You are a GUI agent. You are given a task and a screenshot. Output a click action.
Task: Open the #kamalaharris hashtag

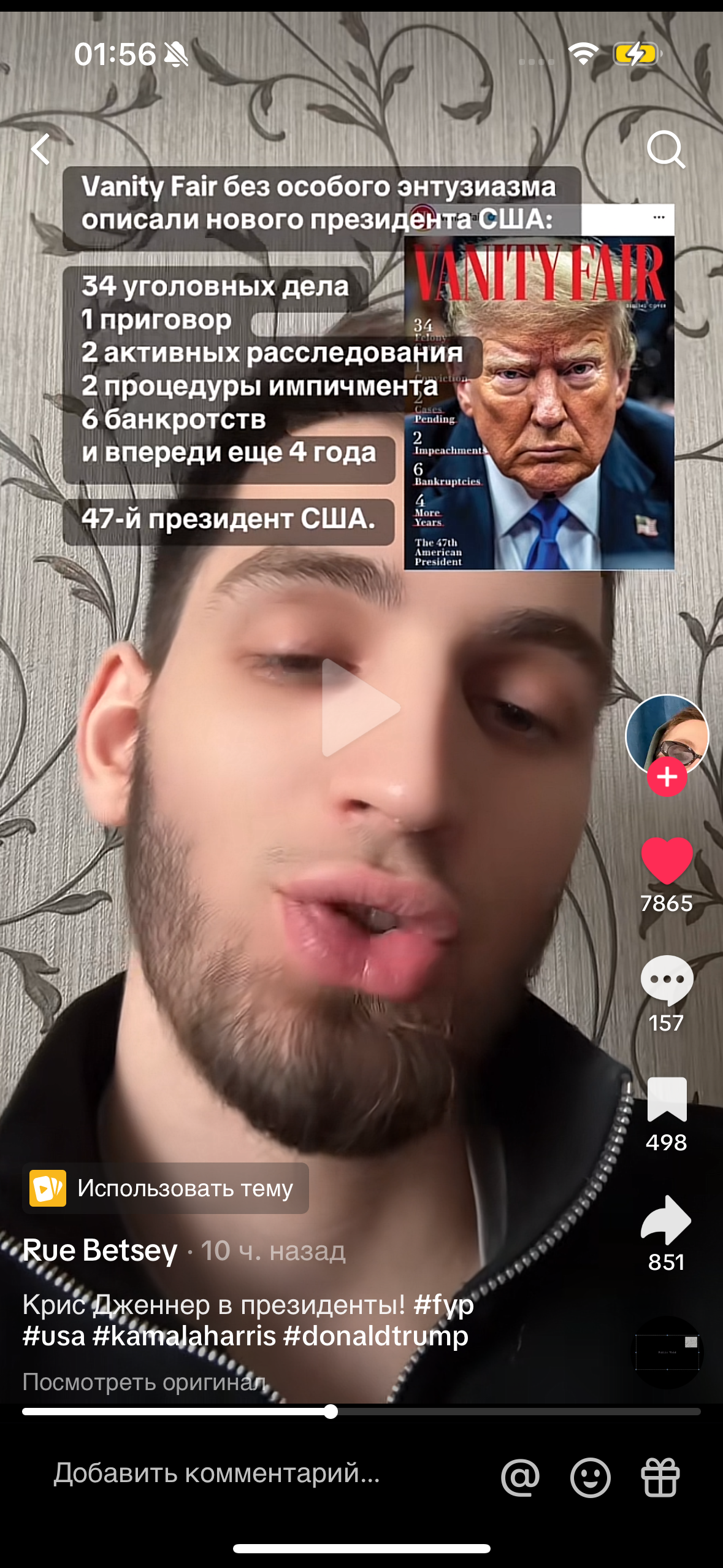coord(185,1335)
